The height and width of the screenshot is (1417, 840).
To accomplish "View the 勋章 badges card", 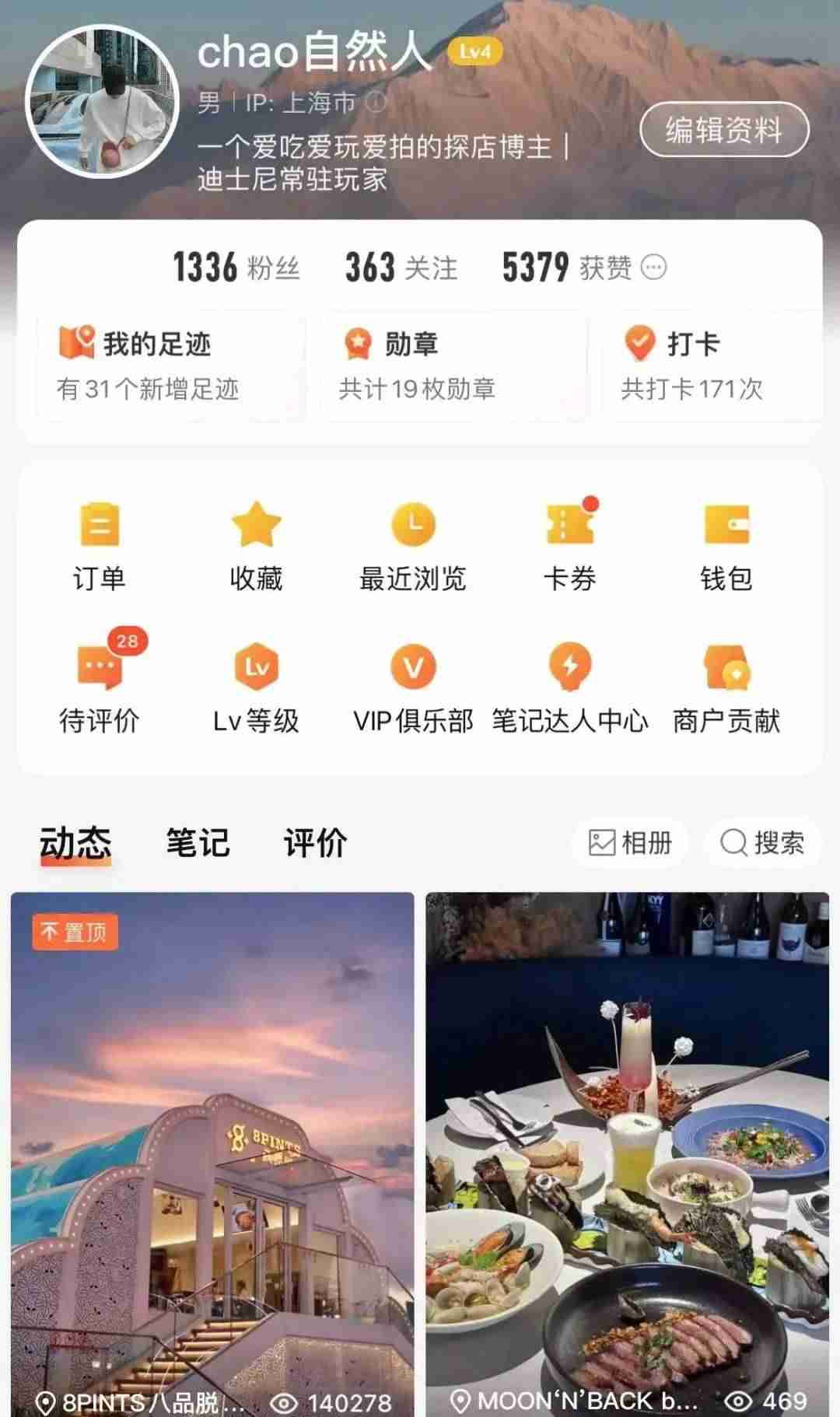I will pyautogui.click(x=453, y=366).
